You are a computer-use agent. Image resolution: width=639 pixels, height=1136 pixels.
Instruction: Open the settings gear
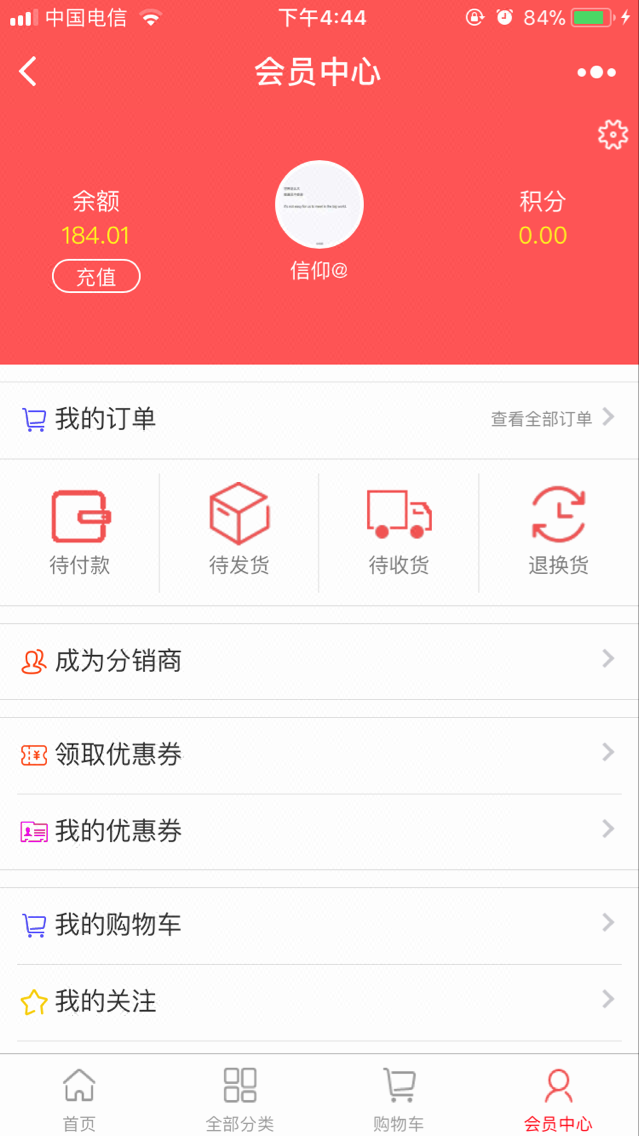(612, 135)
